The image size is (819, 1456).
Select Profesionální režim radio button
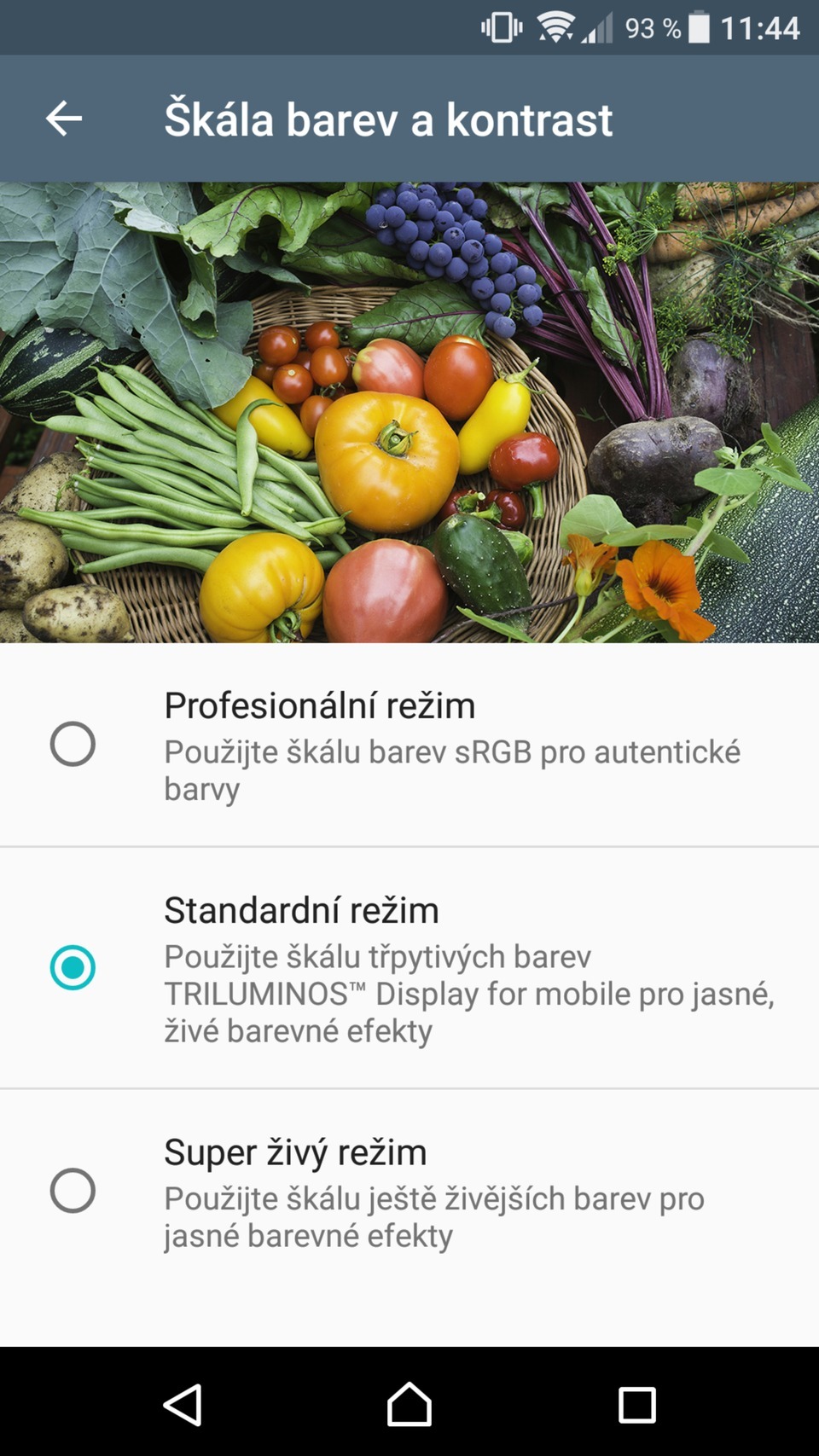pyautogui.click(x=73, y=744)
